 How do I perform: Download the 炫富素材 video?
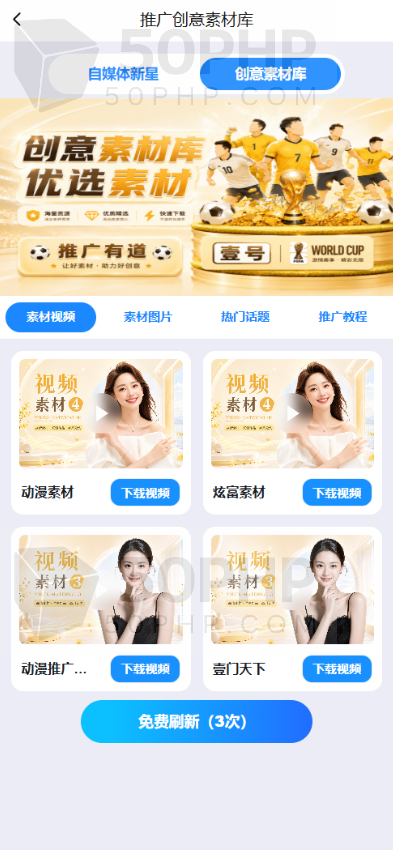point(337,493)
